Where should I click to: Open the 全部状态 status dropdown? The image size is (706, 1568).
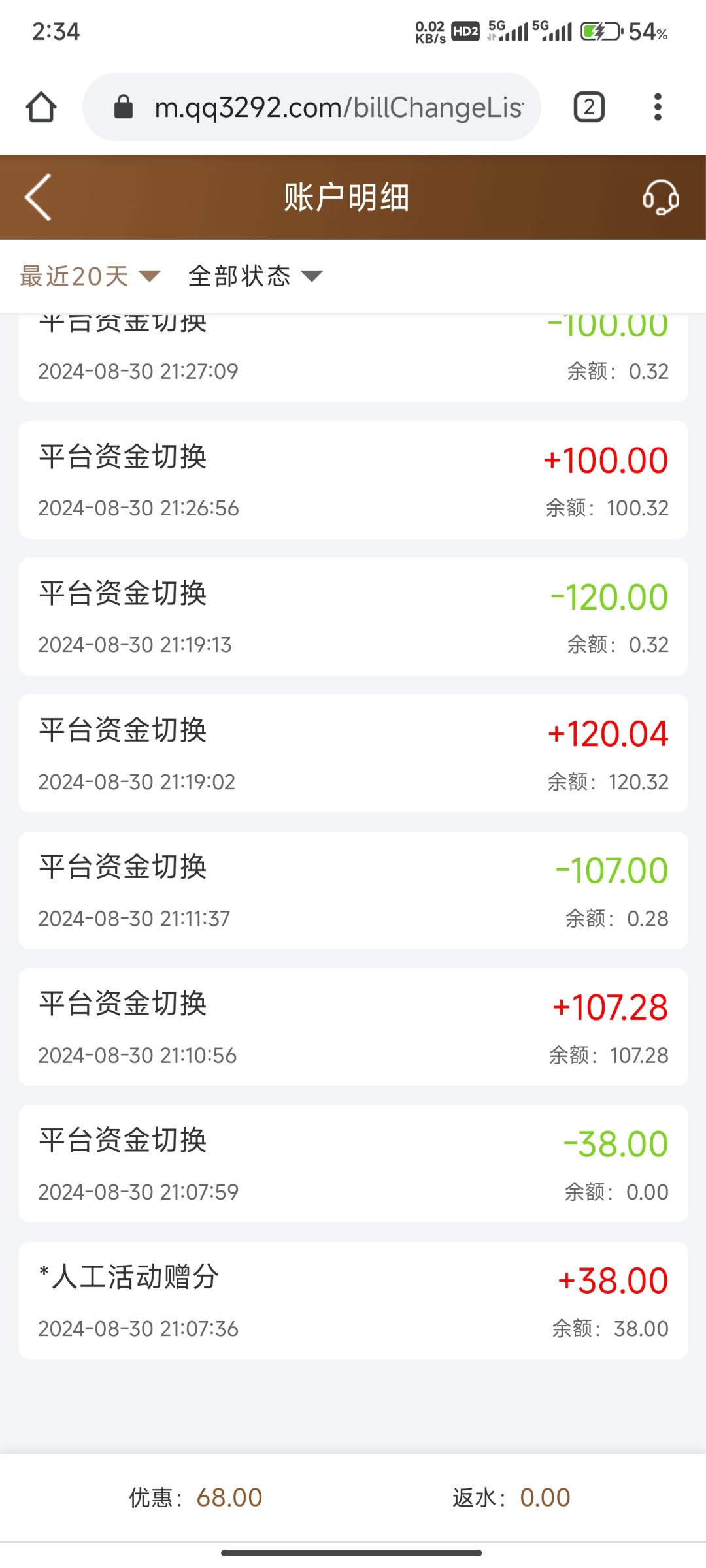(x=255, y=276)
